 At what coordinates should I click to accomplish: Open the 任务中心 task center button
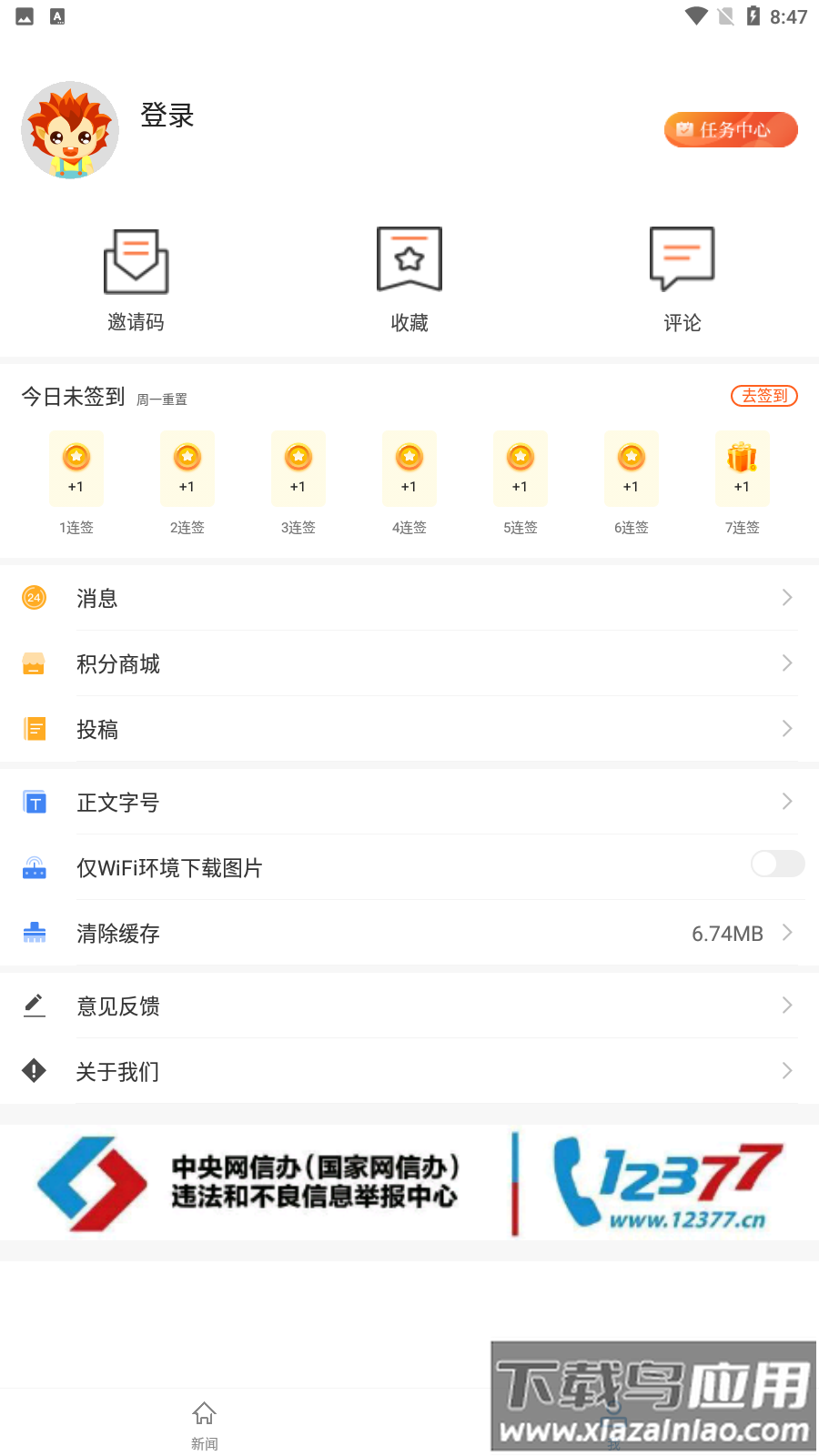tap(730, 129)
